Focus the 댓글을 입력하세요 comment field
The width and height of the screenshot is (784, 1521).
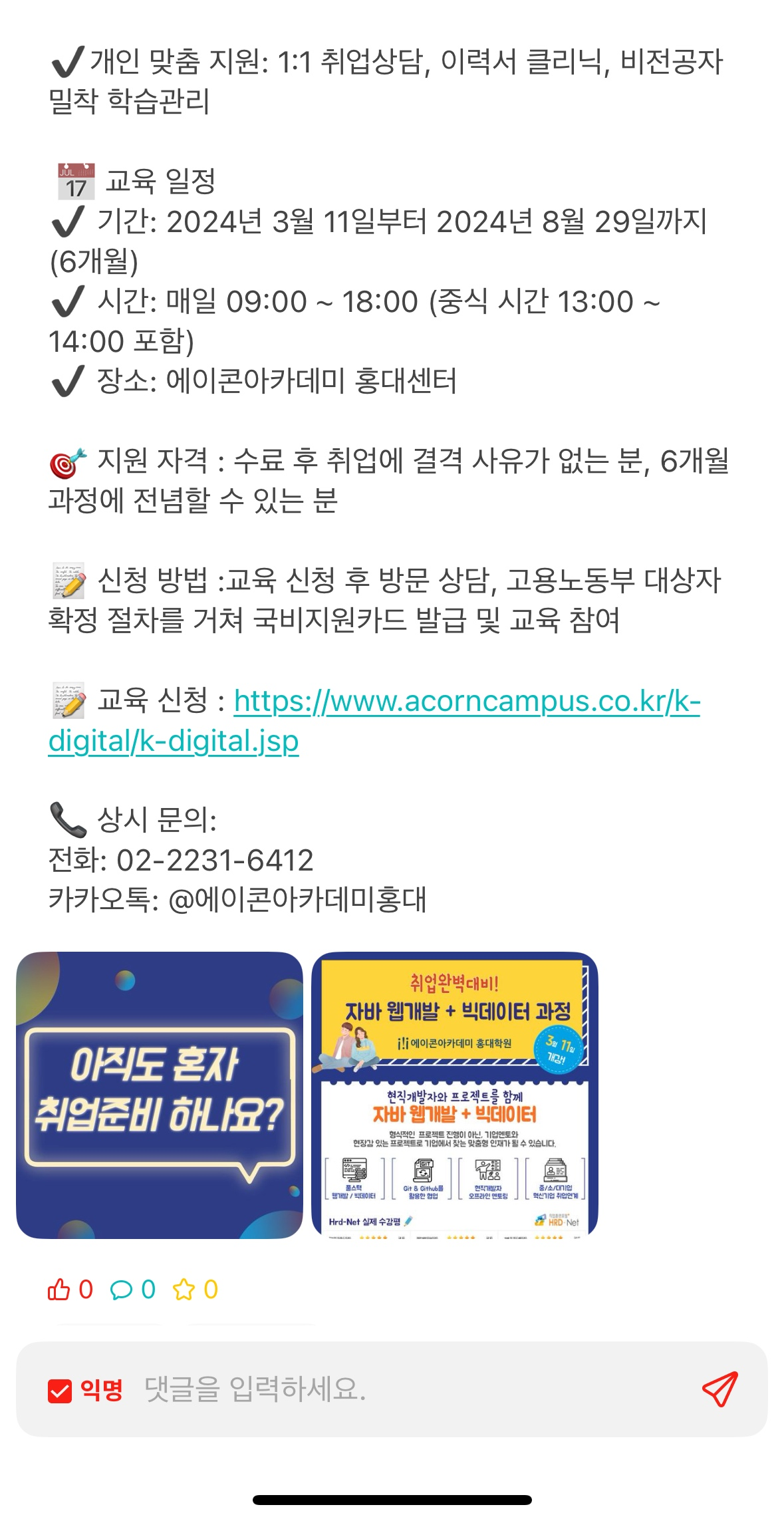[x=399, y=1389]
